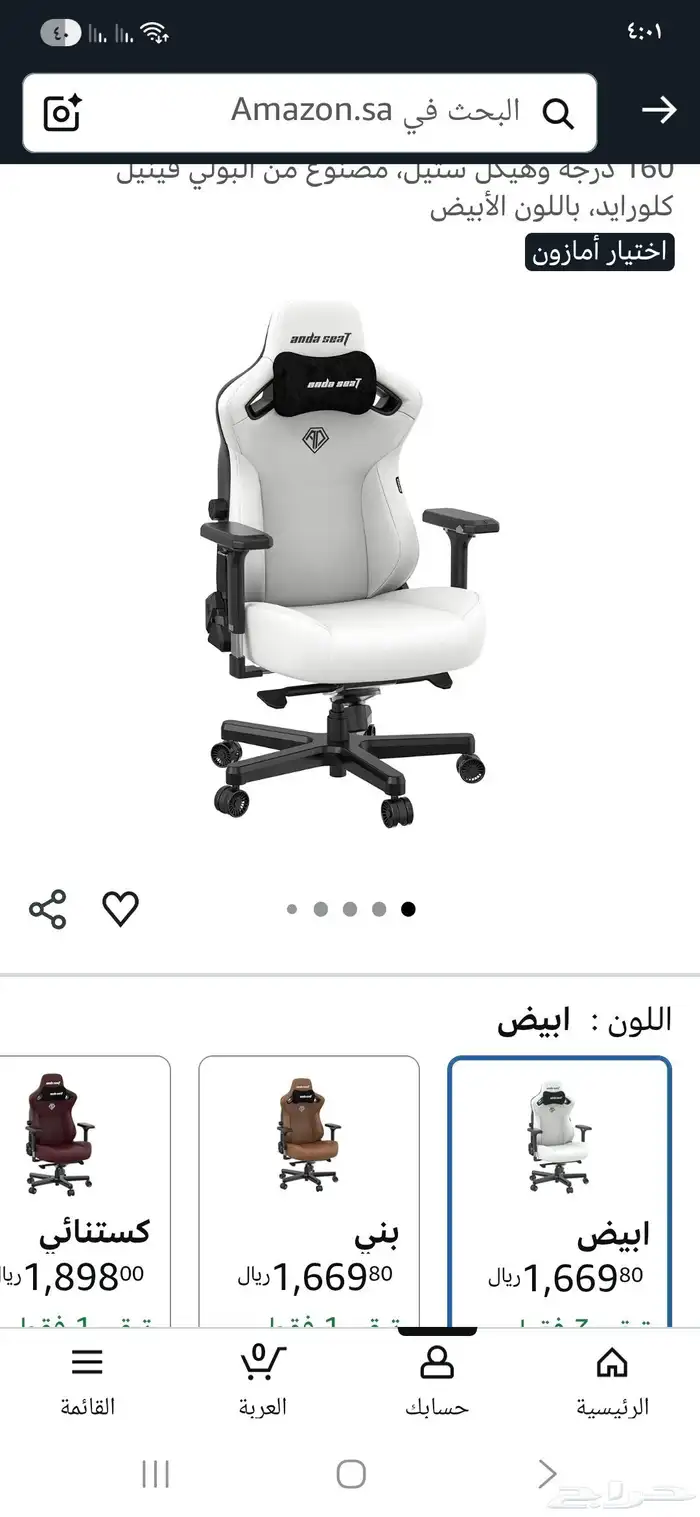The image size is (700, 1517).
Task: Open the القائمة menu tab
Action: click(87, 1380)
